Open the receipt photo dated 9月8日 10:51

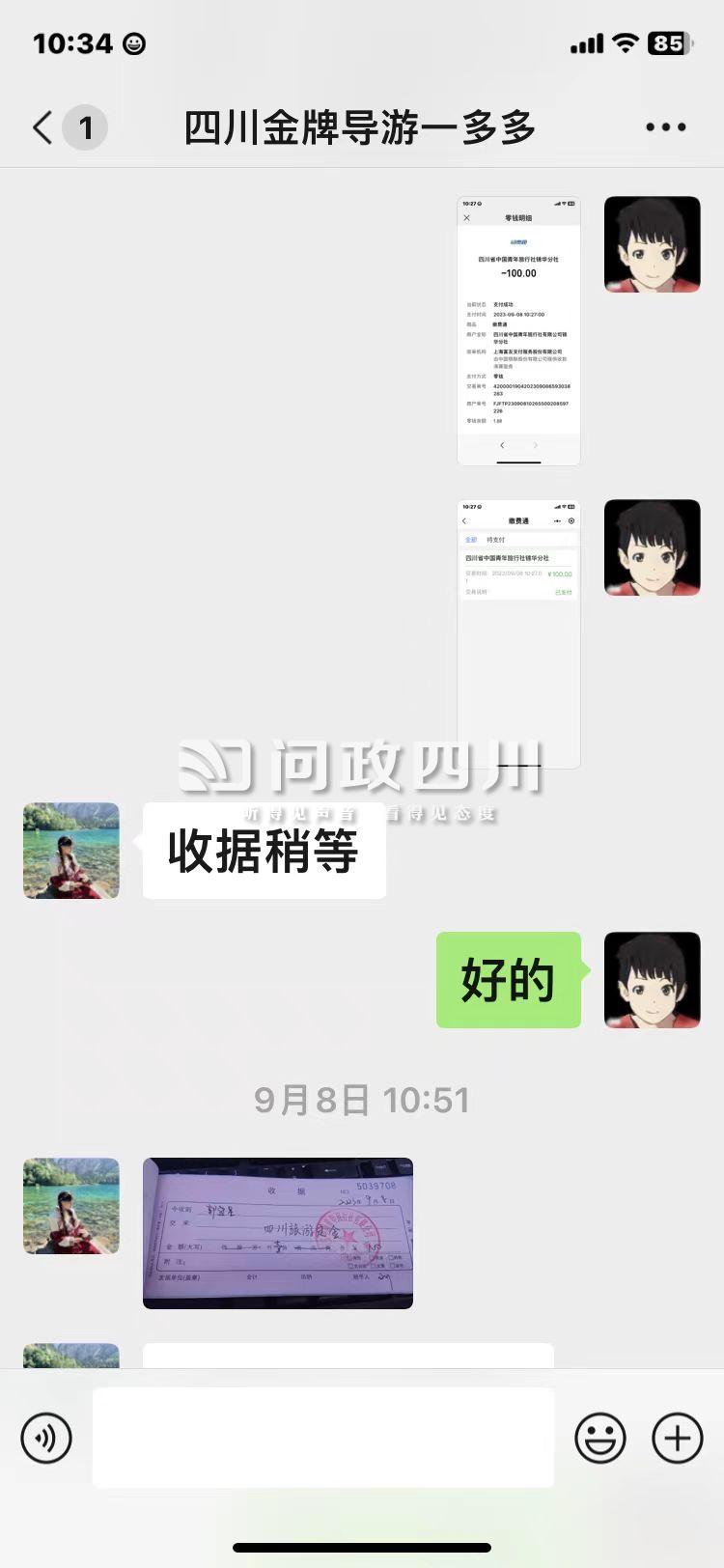click(x=278, y=1233)
